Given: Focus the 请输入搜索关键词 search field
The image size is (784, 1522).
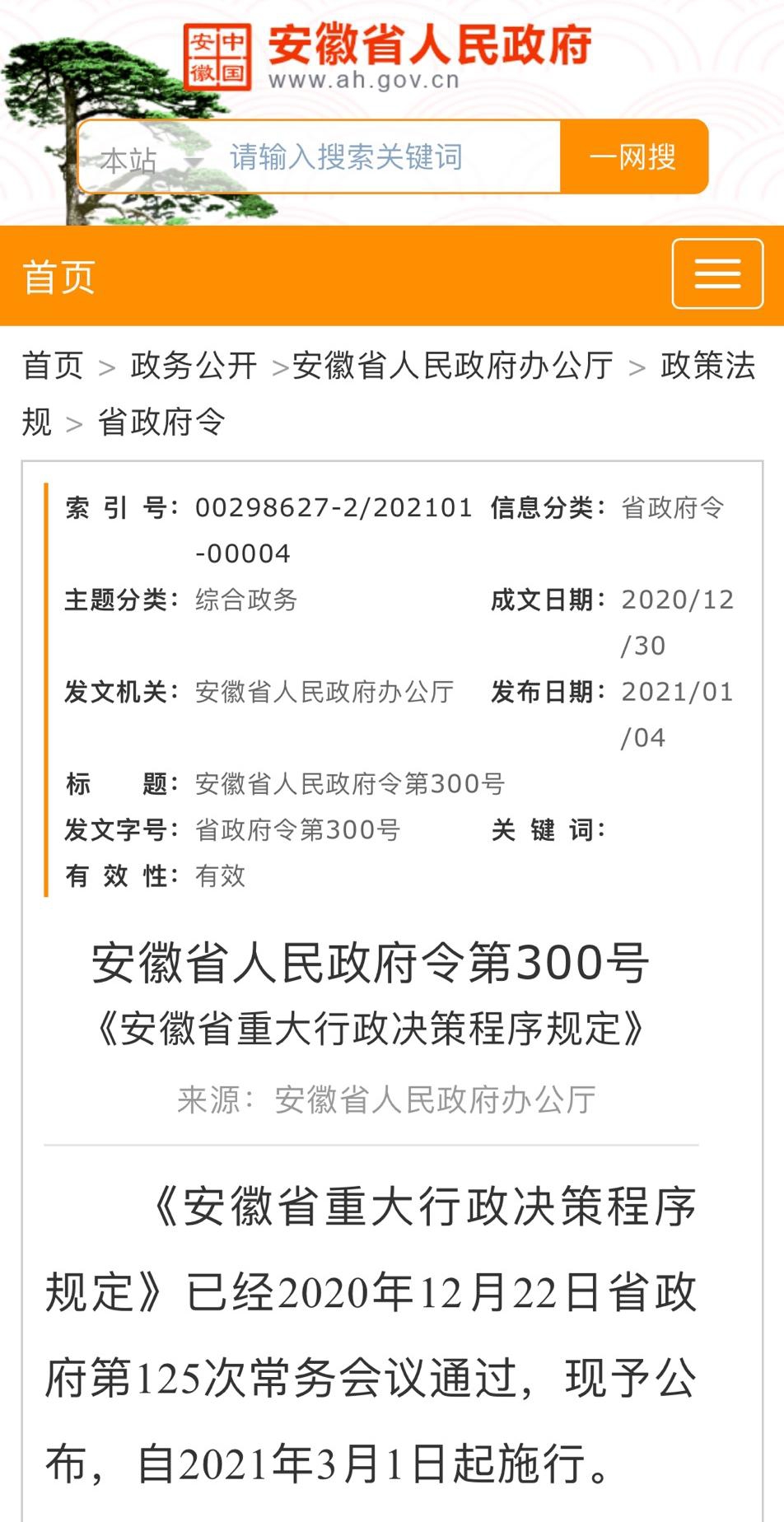Looking at the screenshot, I should (371, 157).
